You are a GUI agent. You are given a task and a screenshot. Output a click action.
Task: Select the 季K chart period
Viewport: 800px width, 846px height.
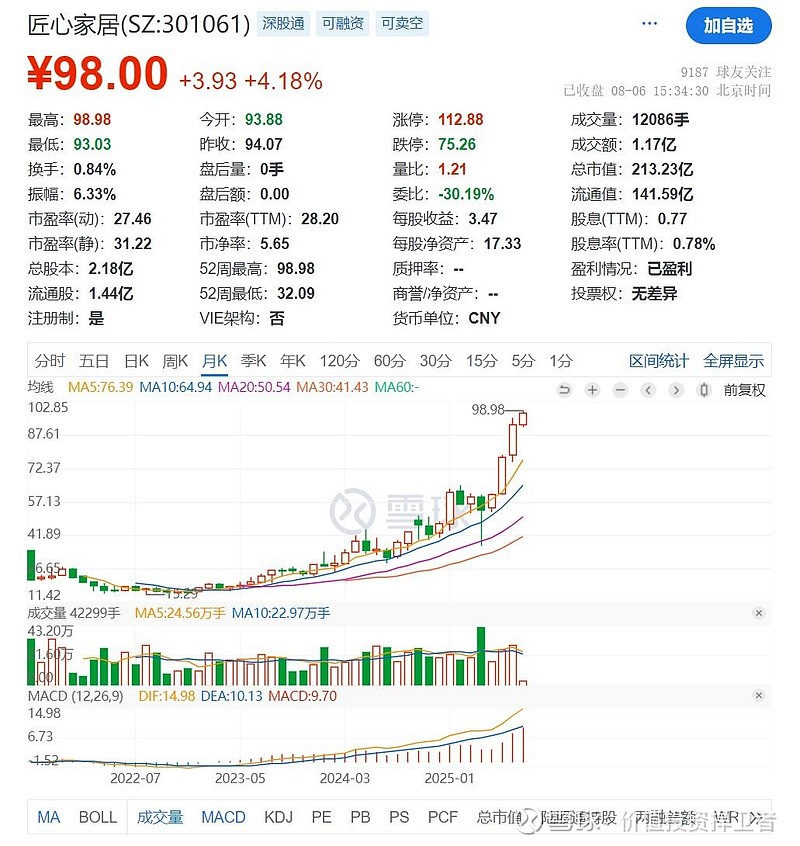(253, 361)
